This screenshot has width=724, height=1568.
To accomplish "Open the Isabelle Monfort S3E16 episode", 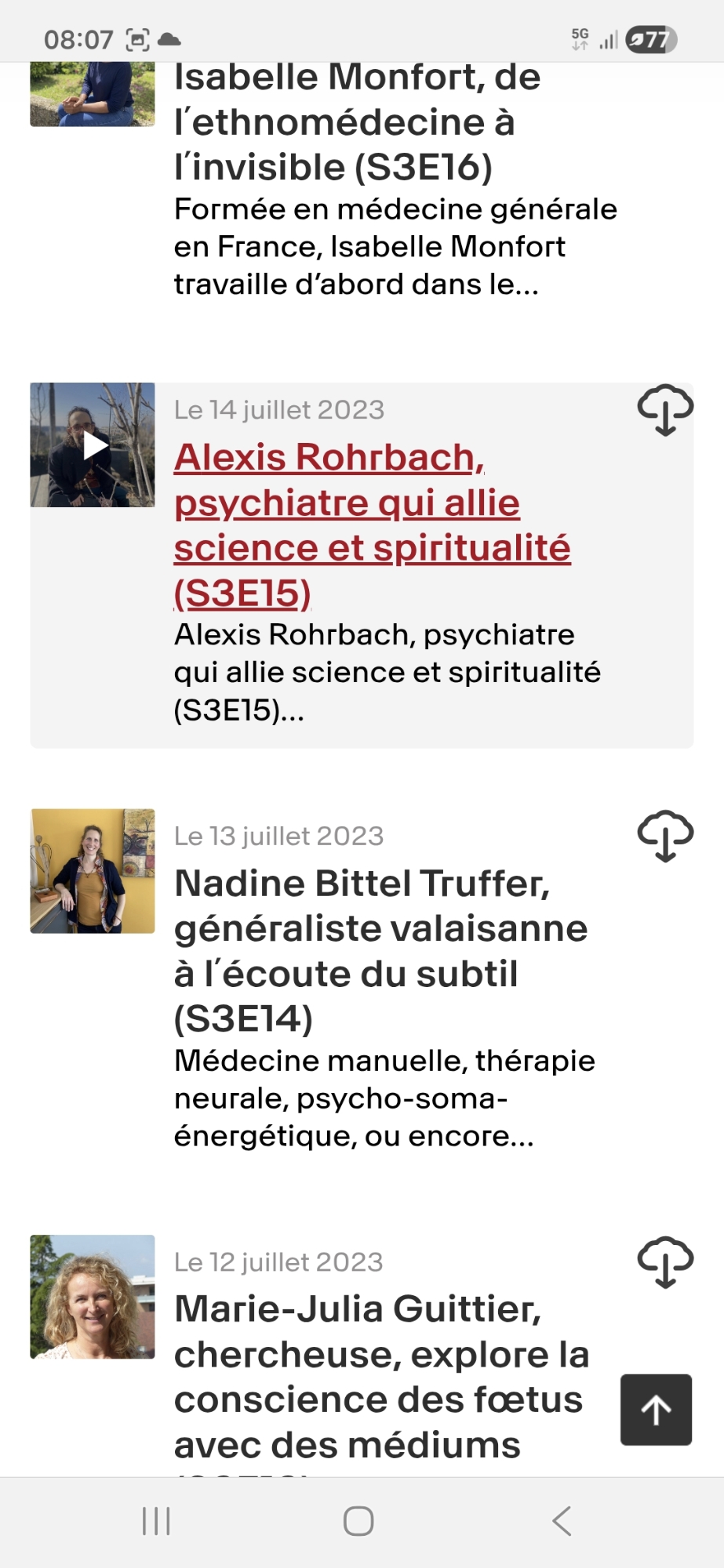I will coord(357,122).
